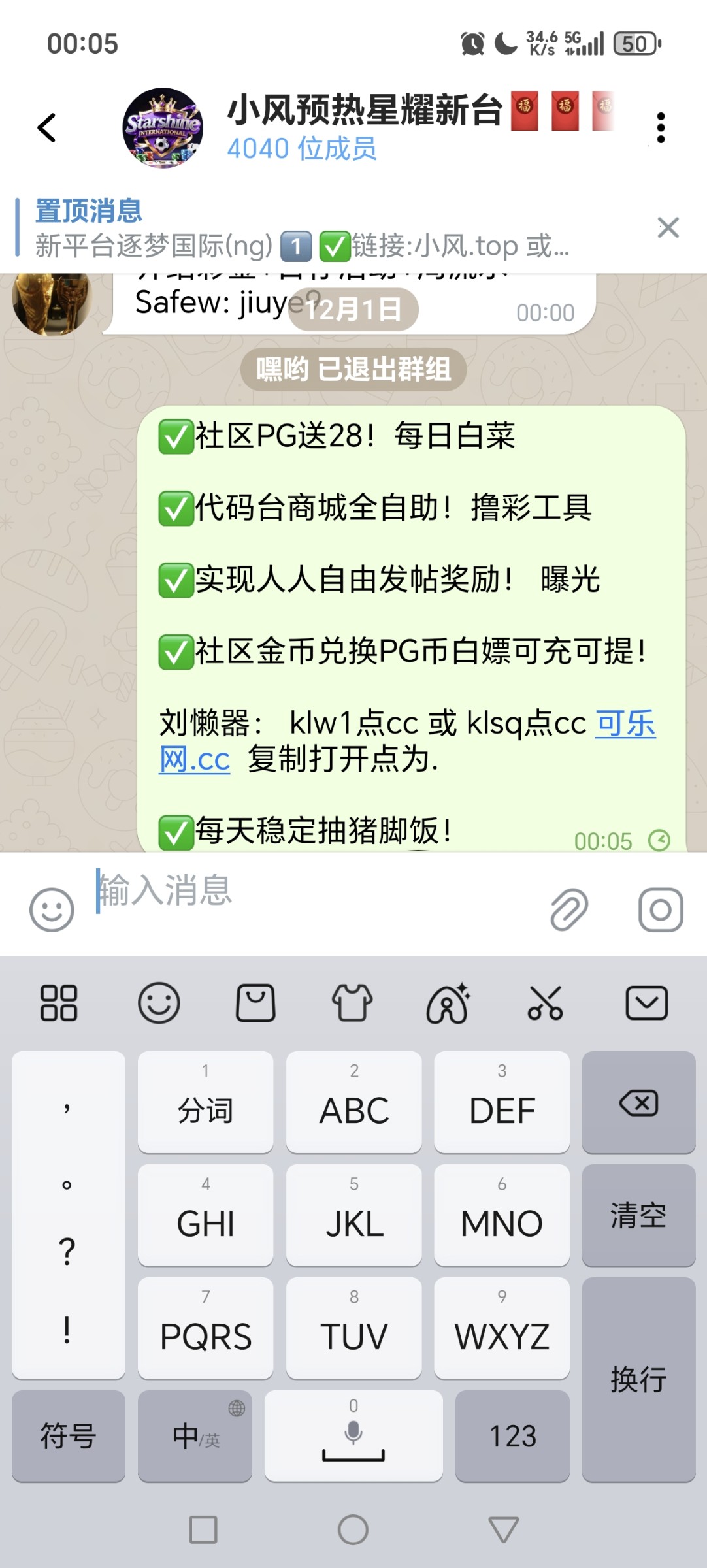Open the pinned message 置顶消息

pos(301,229)
